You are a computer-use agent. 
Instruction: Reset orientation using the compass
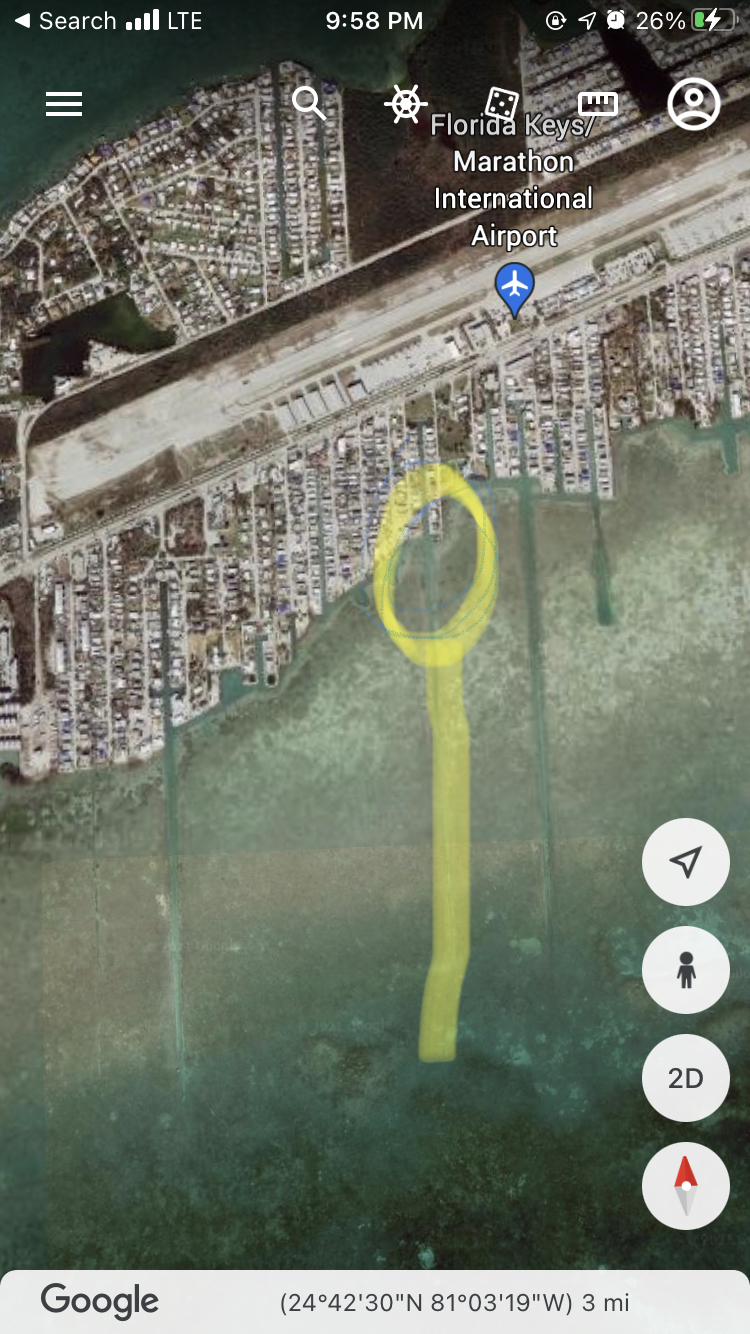686,1186
